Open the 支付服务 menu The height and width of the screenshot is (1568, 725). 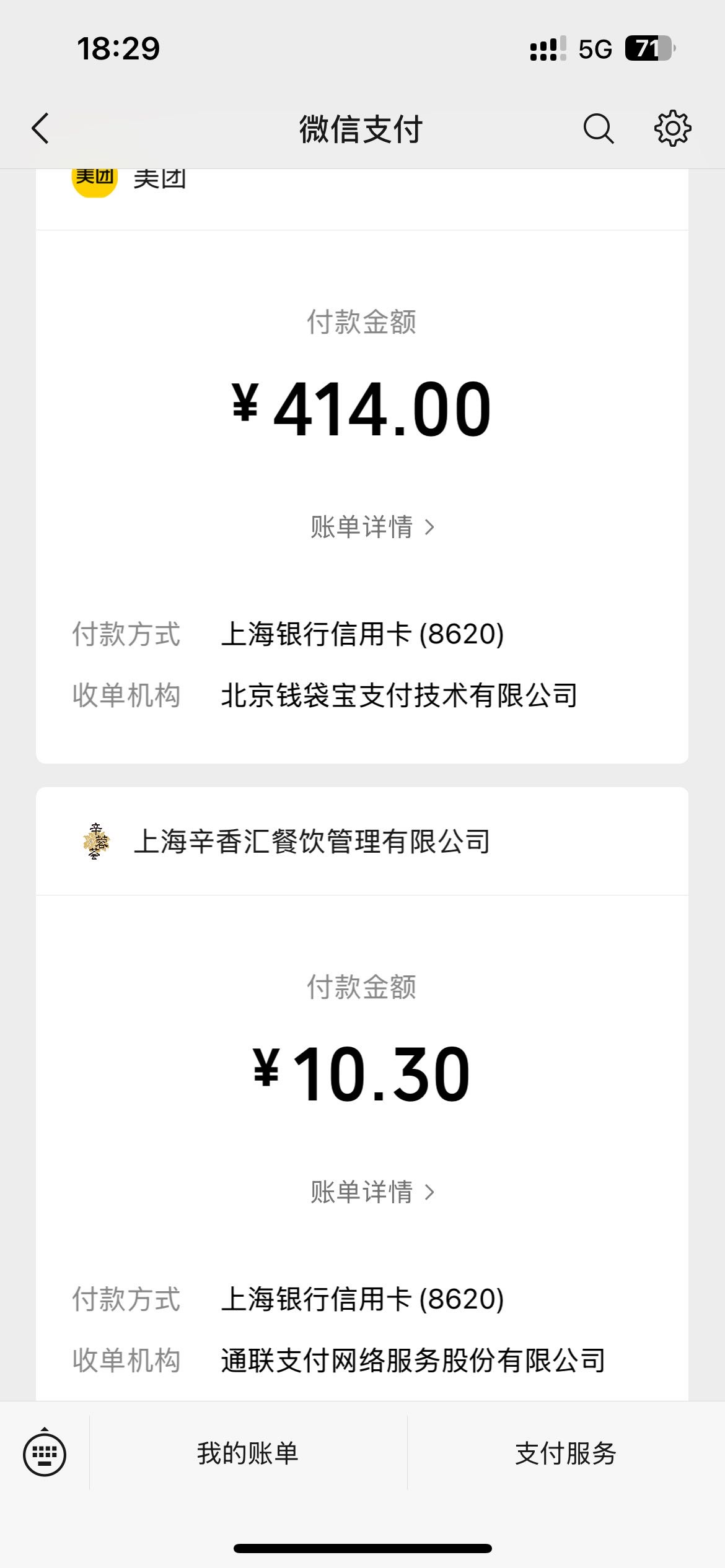pos(566,1453)
